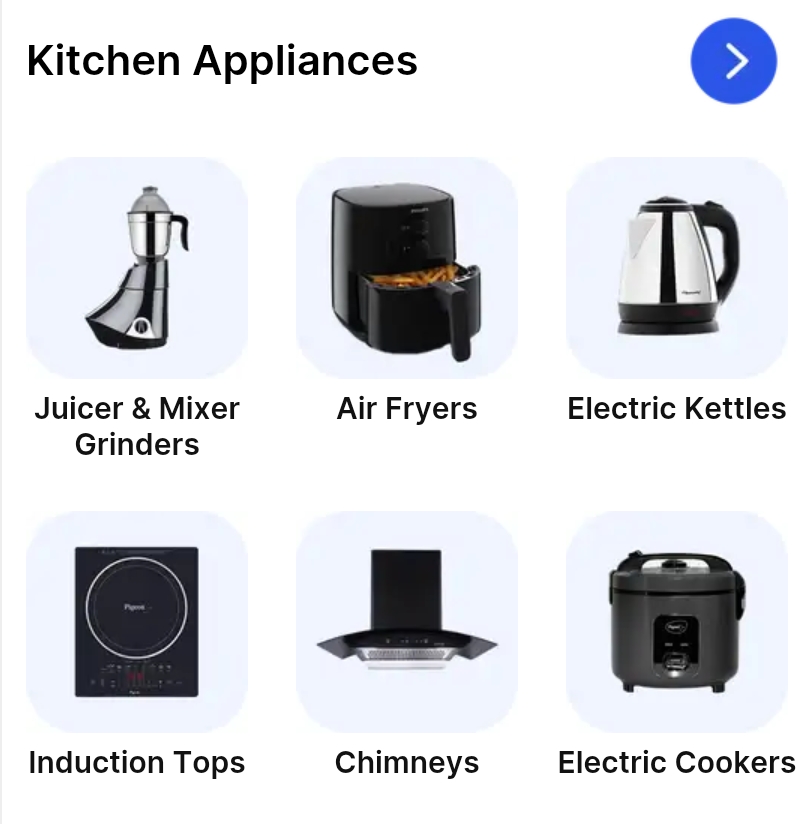The image size is (812, 824).
Task: Open the "Induction Tops" link
Action: pyautogui.click(x=137, y=762)
